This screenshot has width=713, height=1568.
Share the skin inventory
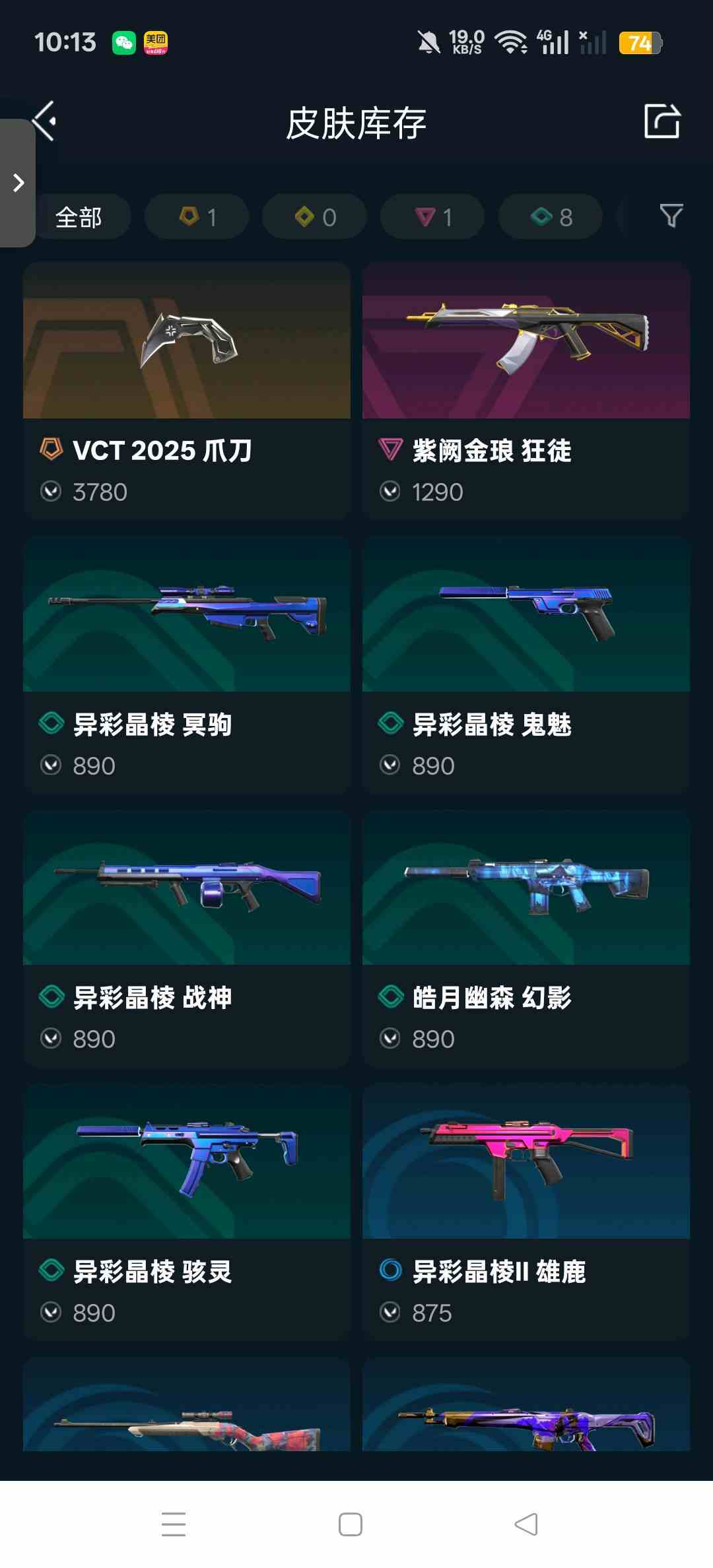click(662, 121)
